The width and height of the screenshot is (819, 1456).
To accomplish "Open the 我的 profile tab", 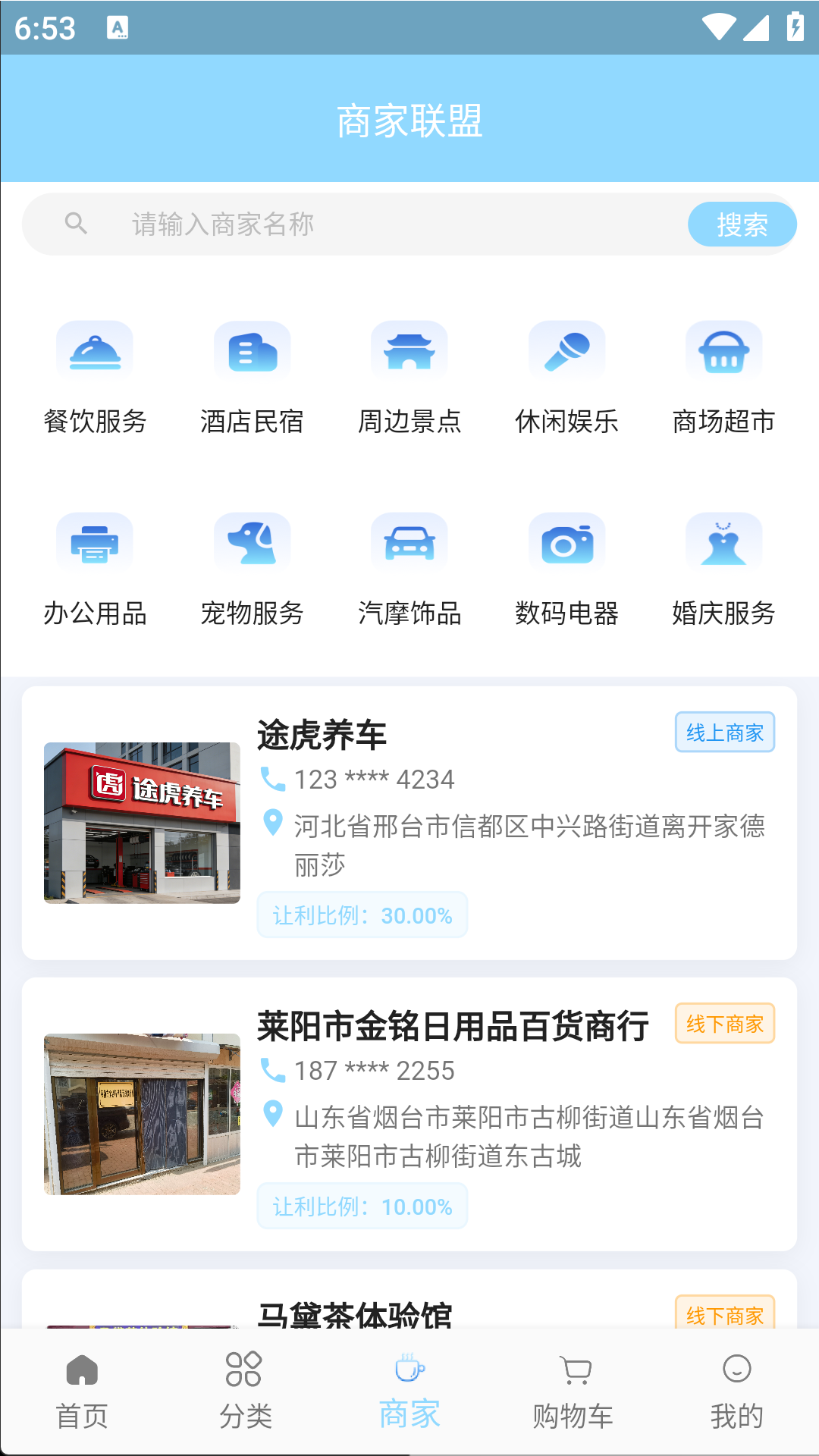I will pyautogui.click(x=736, y=1395).
